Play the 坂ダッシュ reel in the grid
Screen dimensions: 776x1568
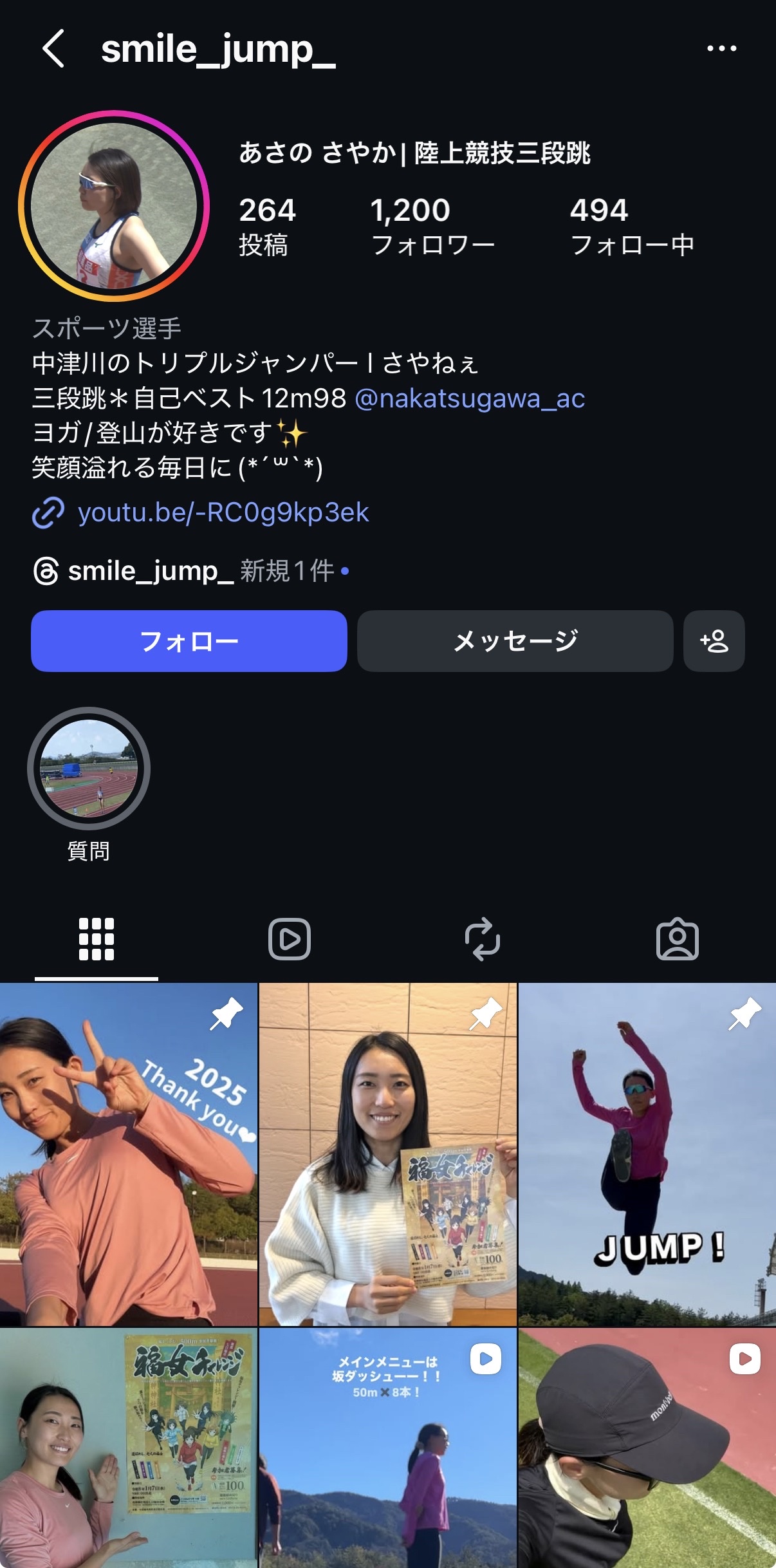(387, 1448)
